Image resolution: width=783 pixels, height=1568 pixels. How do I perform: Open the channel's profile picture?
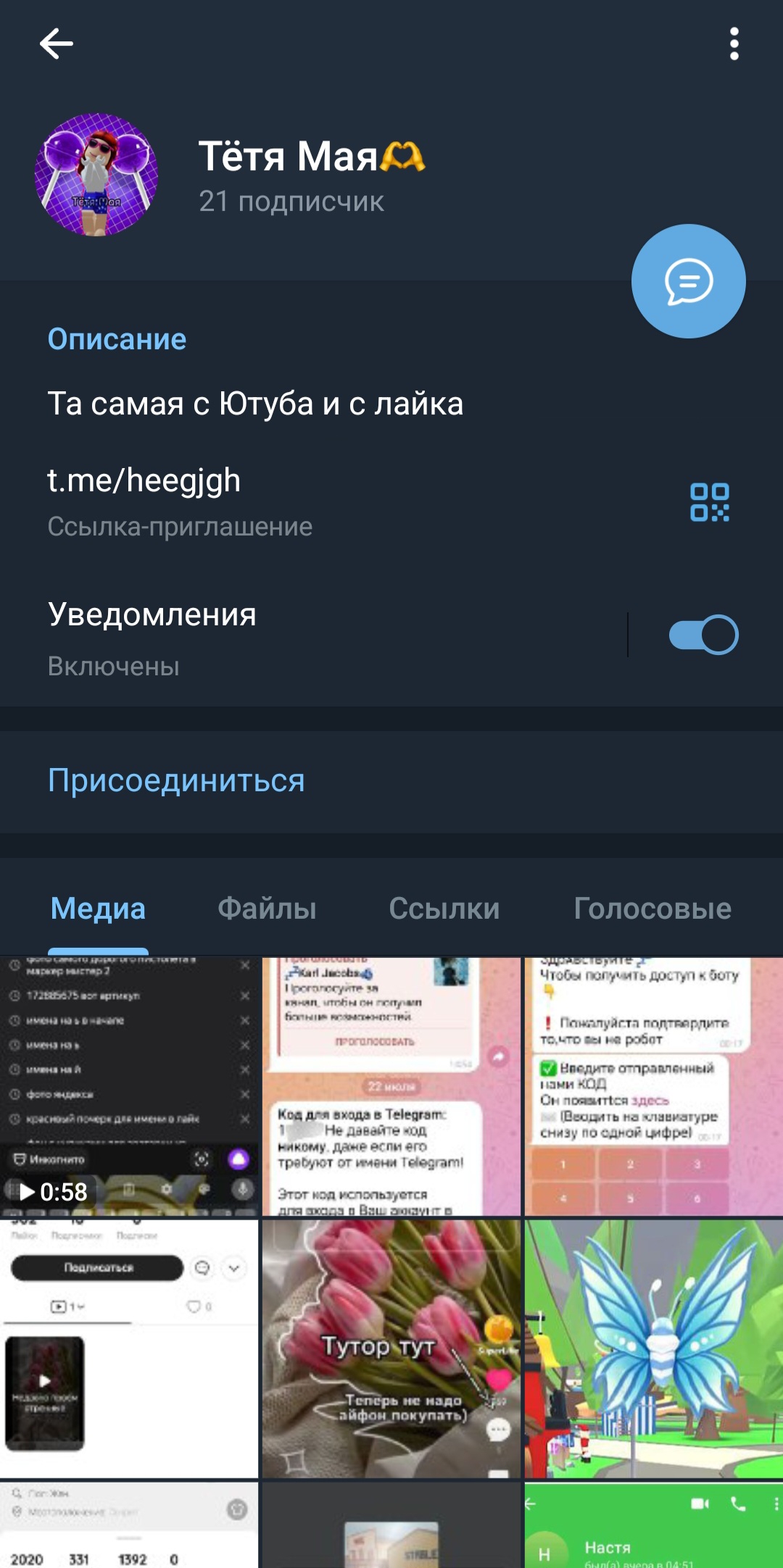(96, 175)
